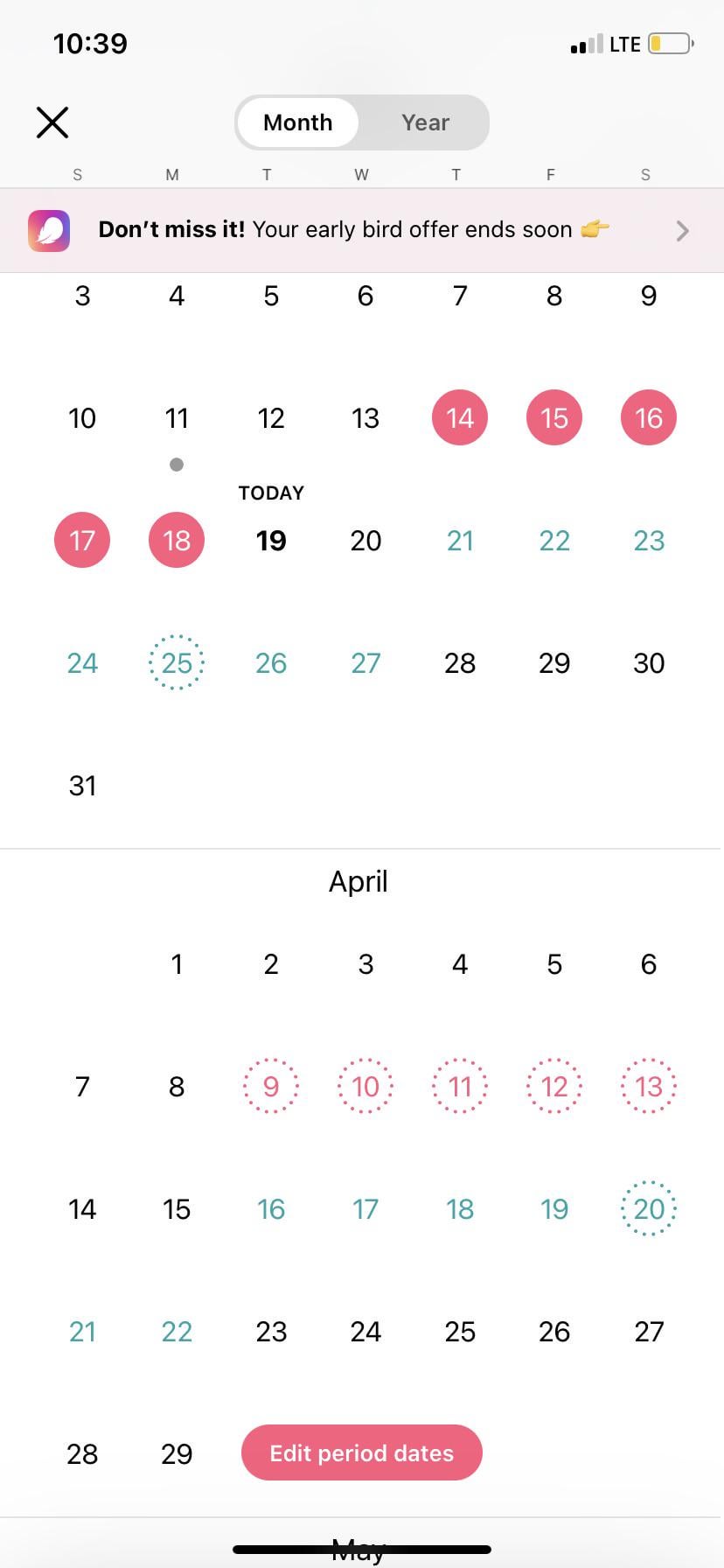Switch to the Year view

425,122
